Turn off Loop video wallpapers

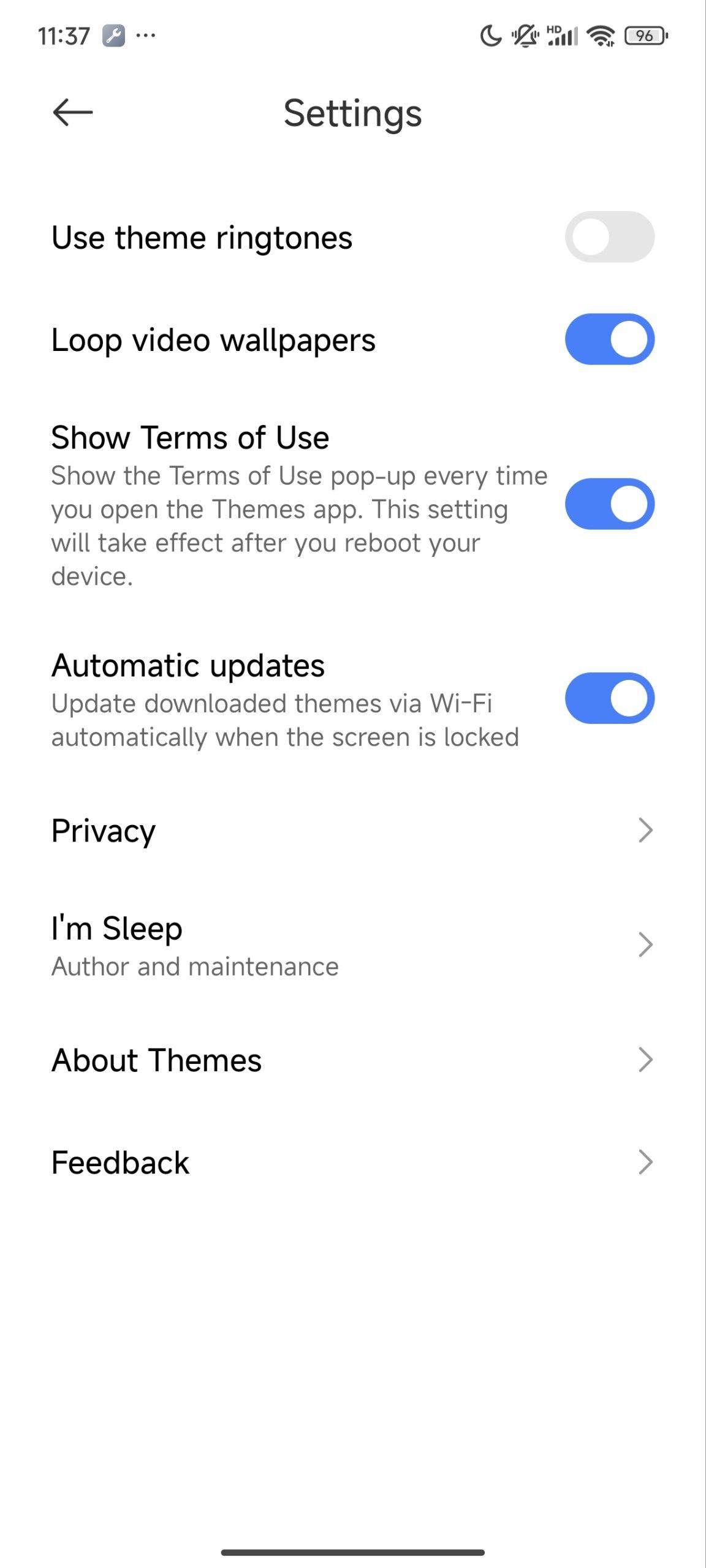[609, 339]
